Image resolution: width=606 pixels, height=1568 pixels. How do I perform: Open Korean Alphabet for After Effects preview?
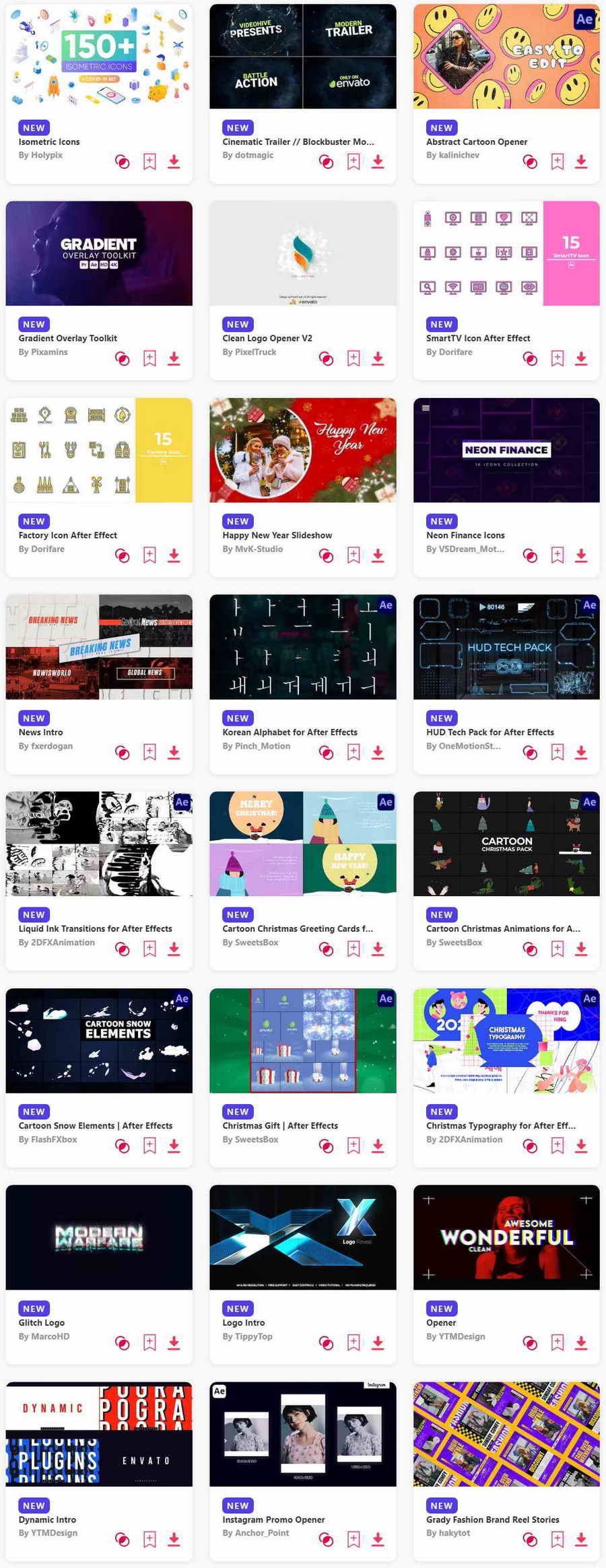click(x=302, y=647)
